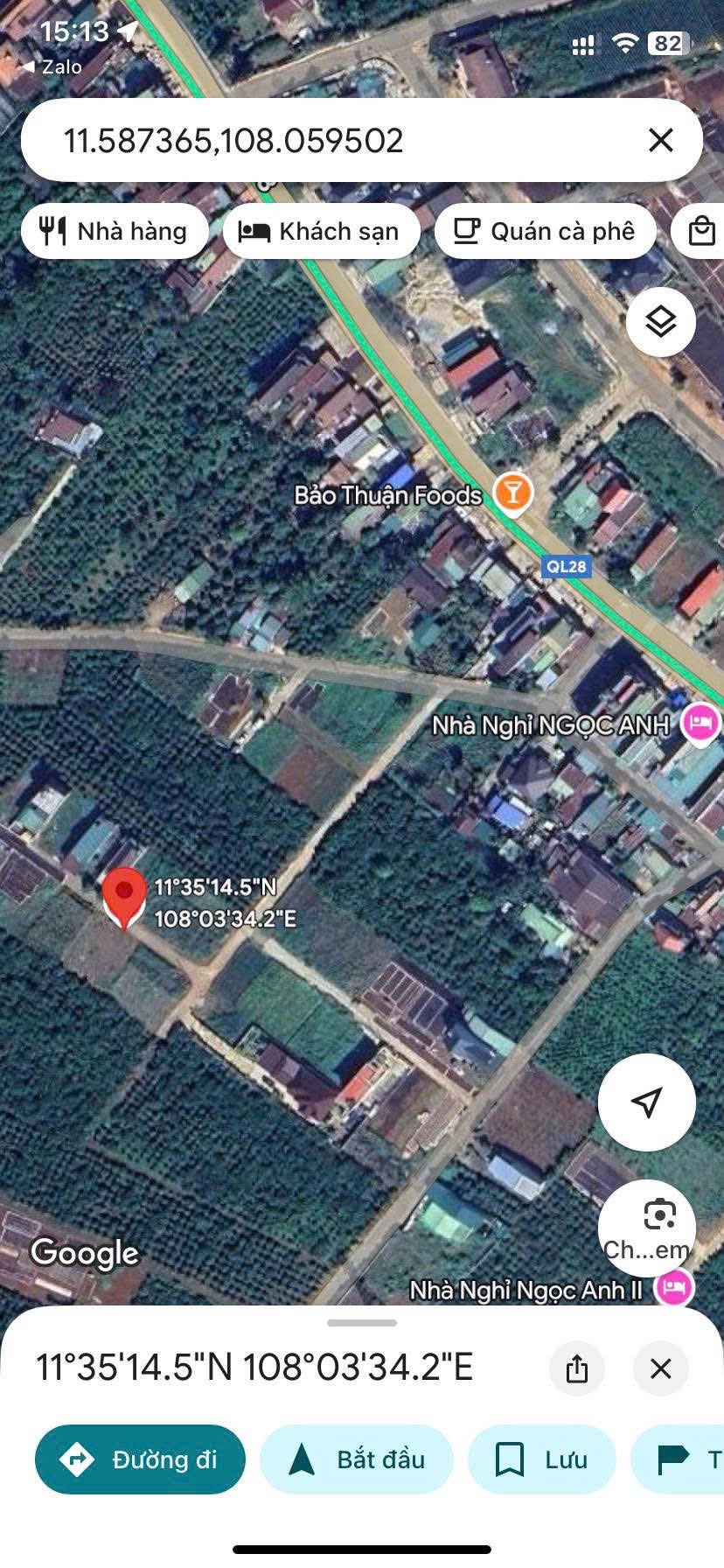
Task: Close the location details panel
Action: [661, 1368]
